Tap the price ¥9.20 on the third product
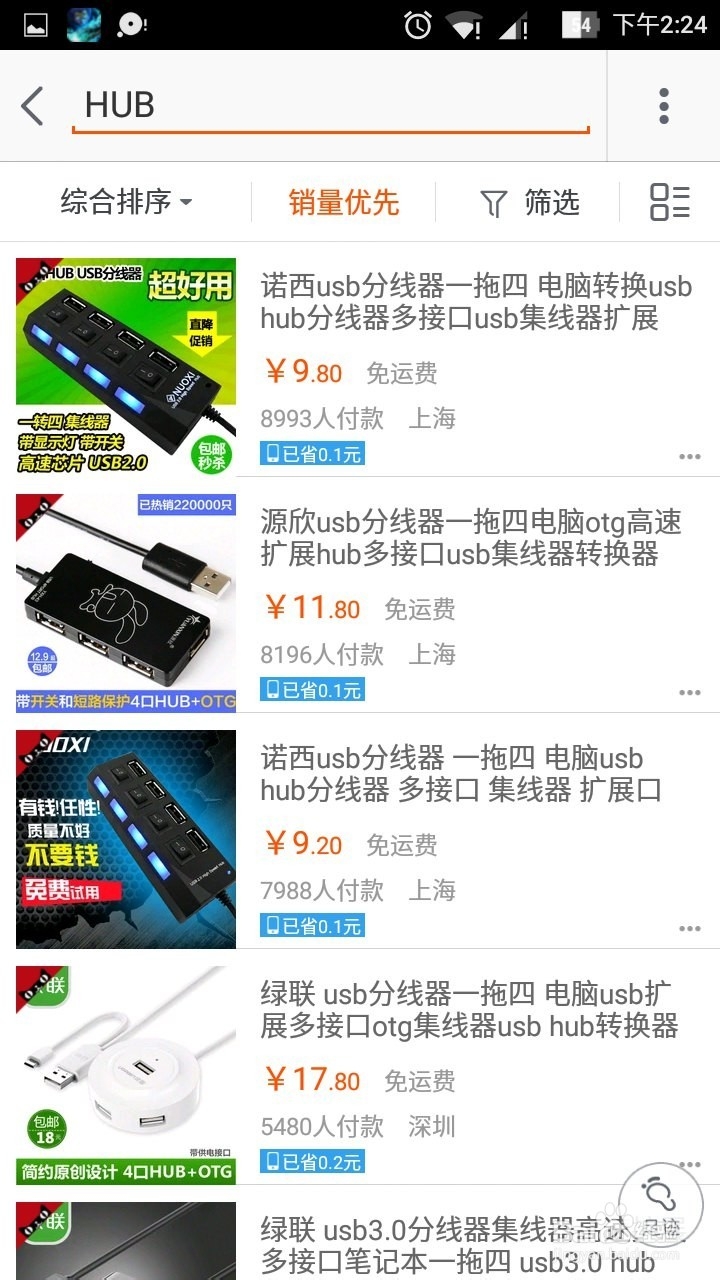This screenshot has height=1280, width=720. point(298,844)
